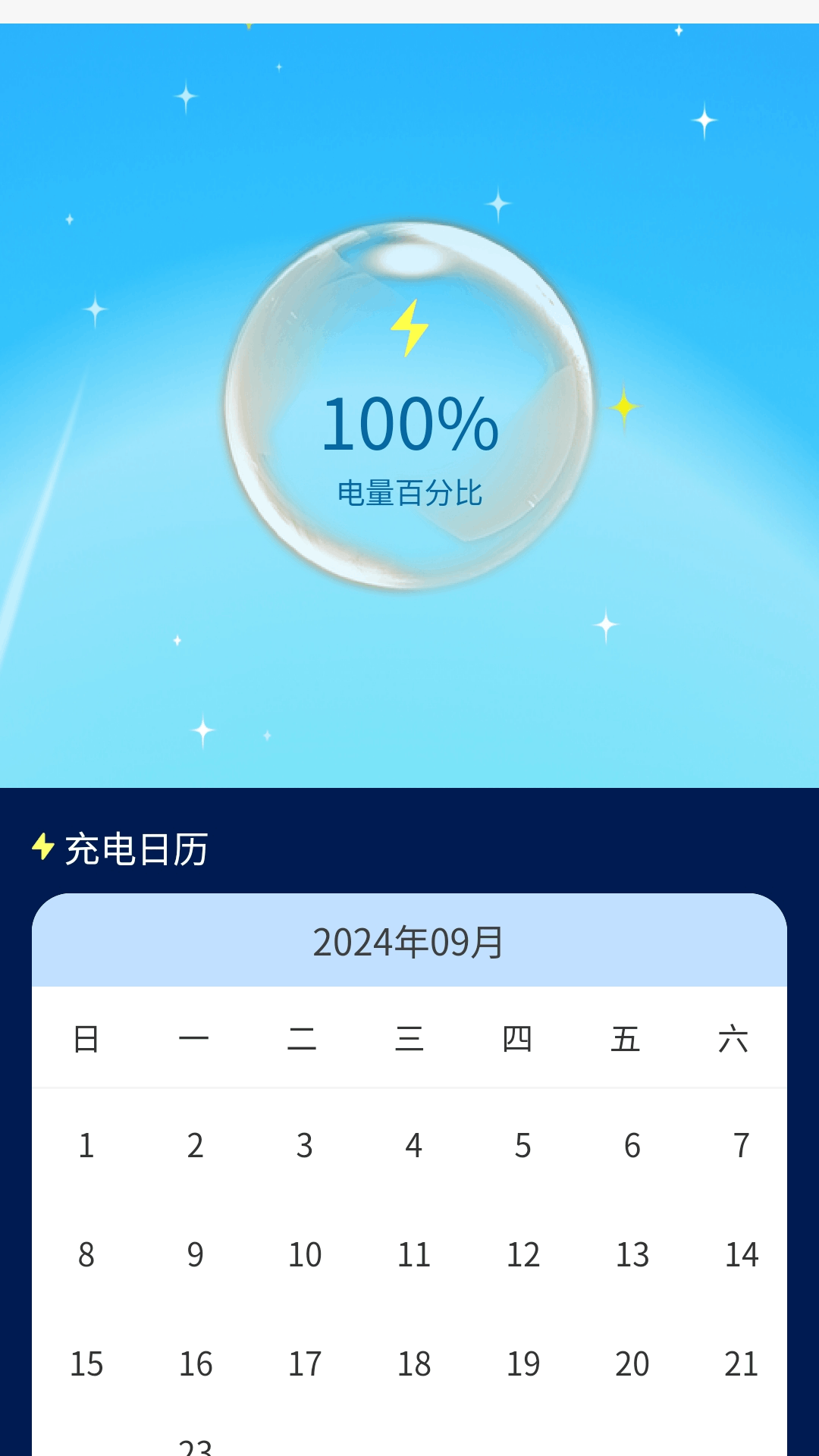Pick September 1 on the calendar
Screen dimensions: 819x1456
(86, 1145)
